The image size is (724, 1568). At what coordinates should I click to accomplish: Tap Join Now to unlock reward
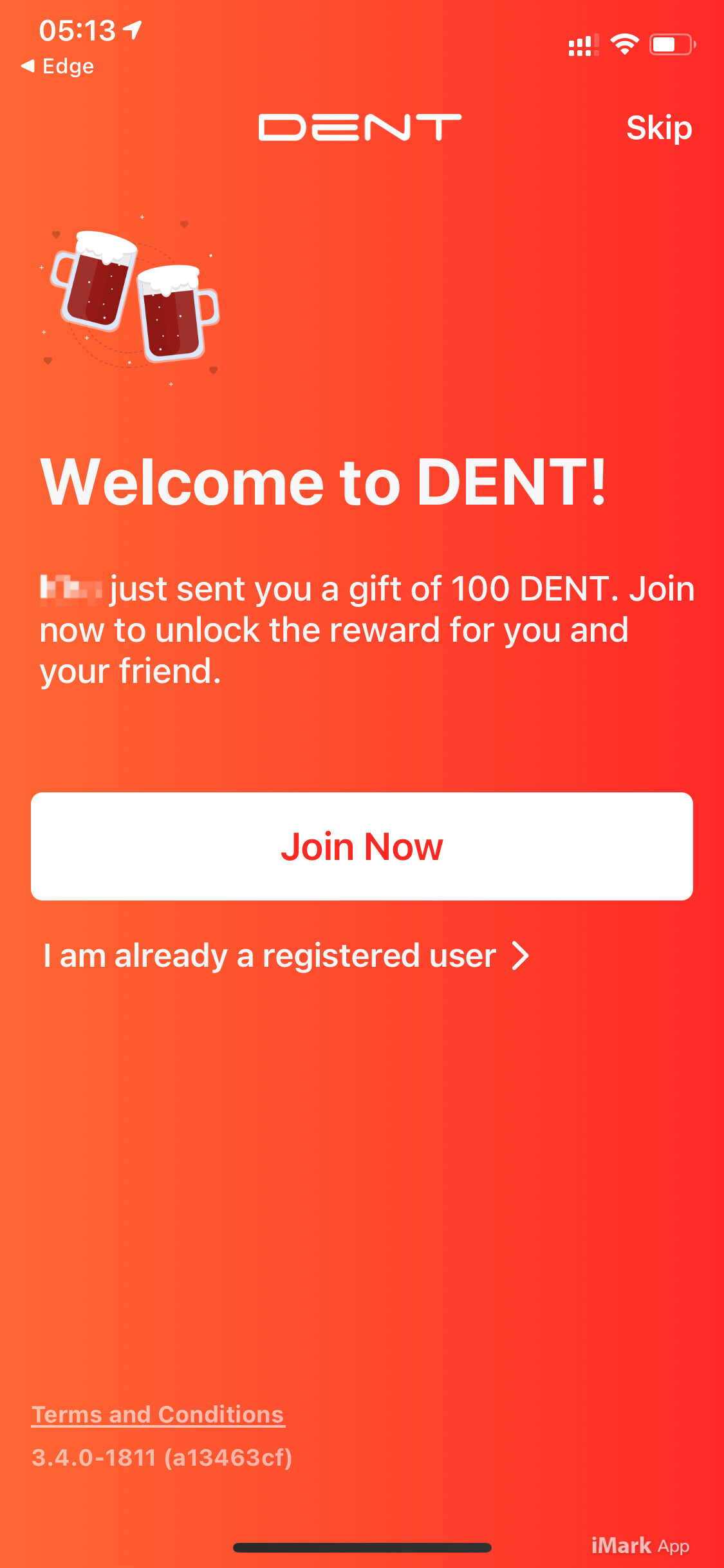(x=362, y=846)
